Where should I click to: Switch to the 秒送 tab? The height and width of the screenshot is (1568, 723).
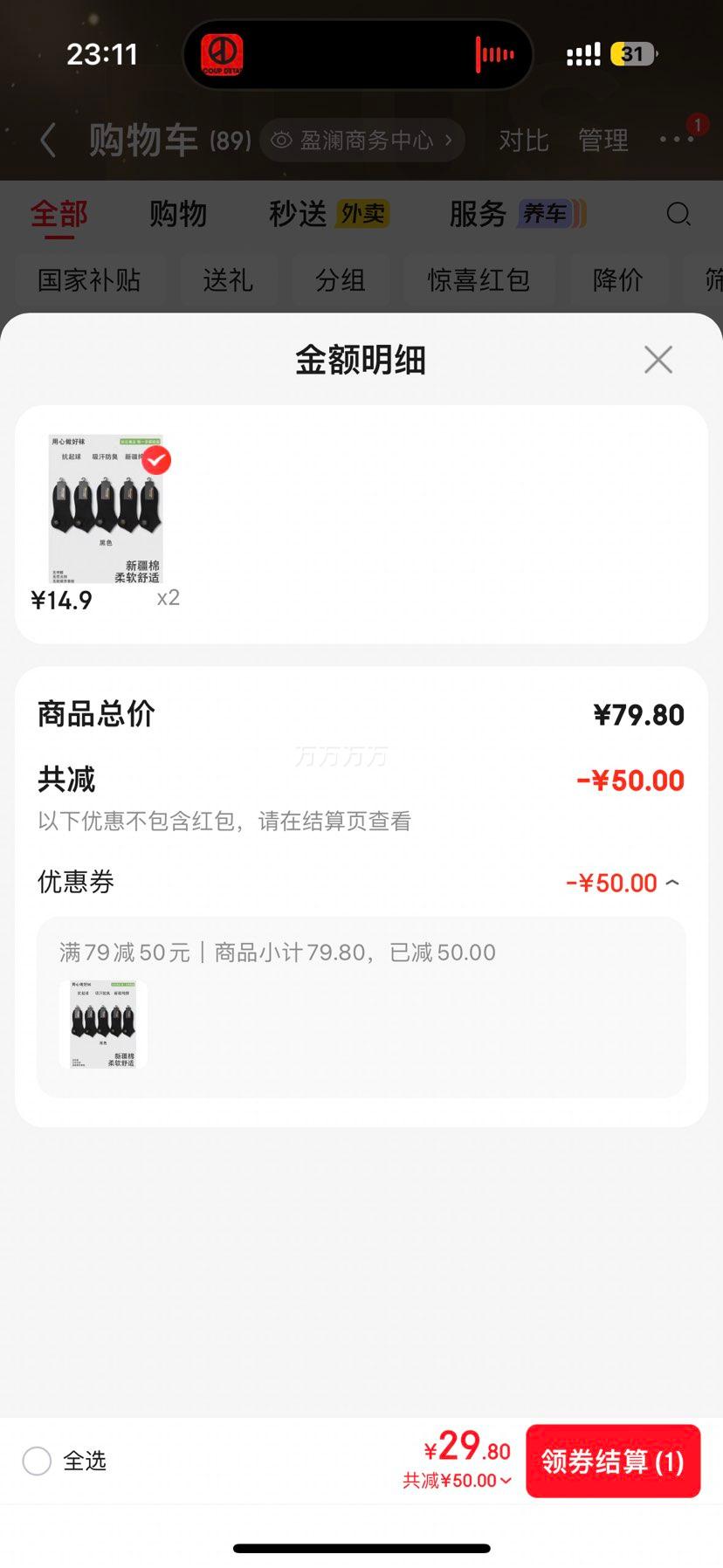click(298, 214)
